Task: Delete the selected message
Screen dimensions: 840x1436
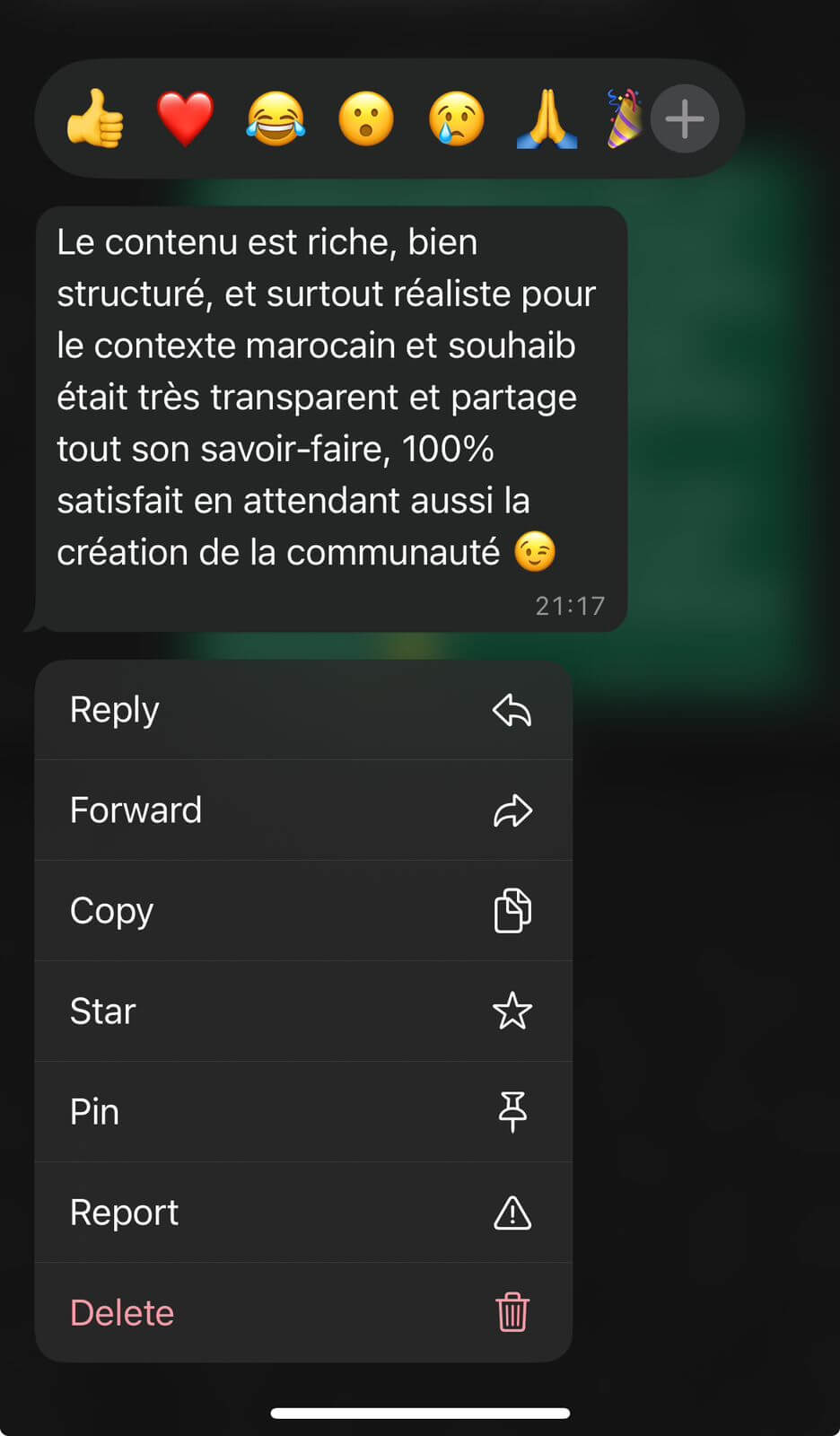Action: tap(303, 1313)
